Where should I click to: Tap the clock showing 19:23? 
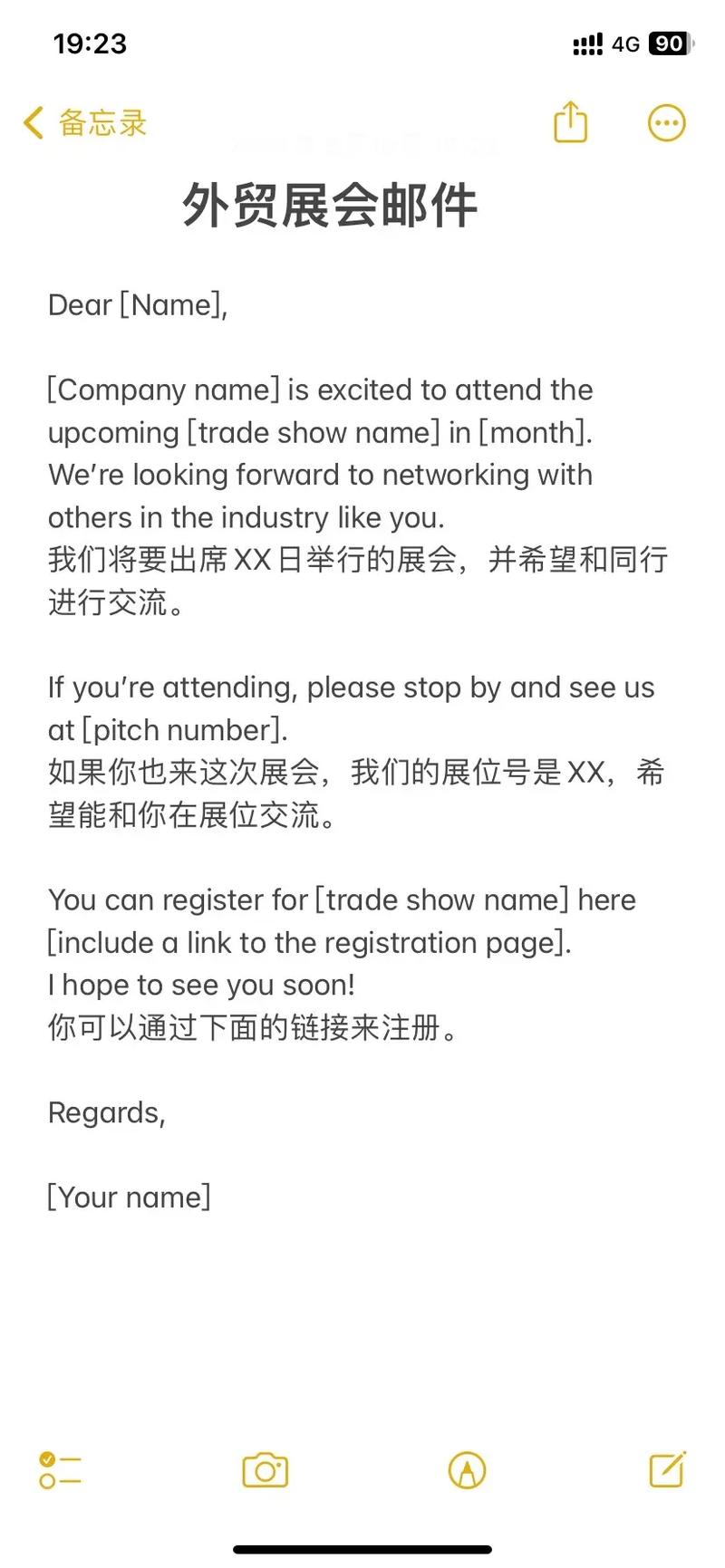pyautogui.click(x=91, y=43)
